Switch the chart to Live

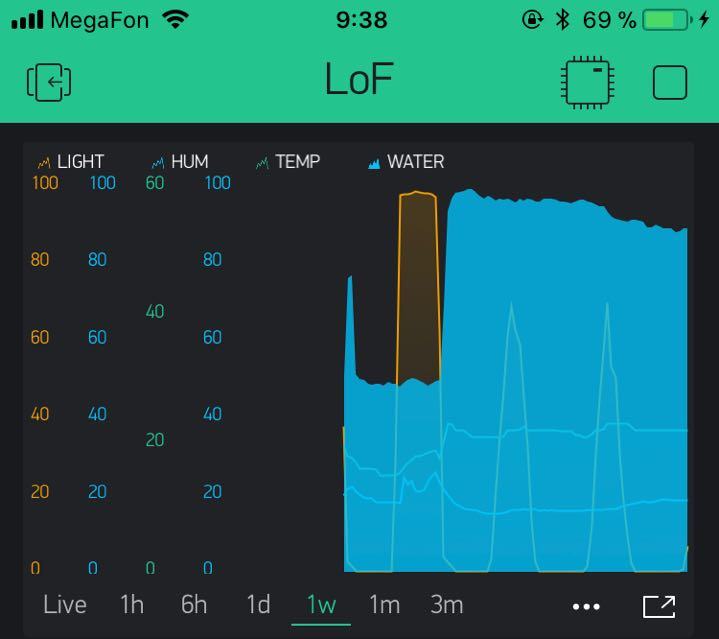pos(65,605)
